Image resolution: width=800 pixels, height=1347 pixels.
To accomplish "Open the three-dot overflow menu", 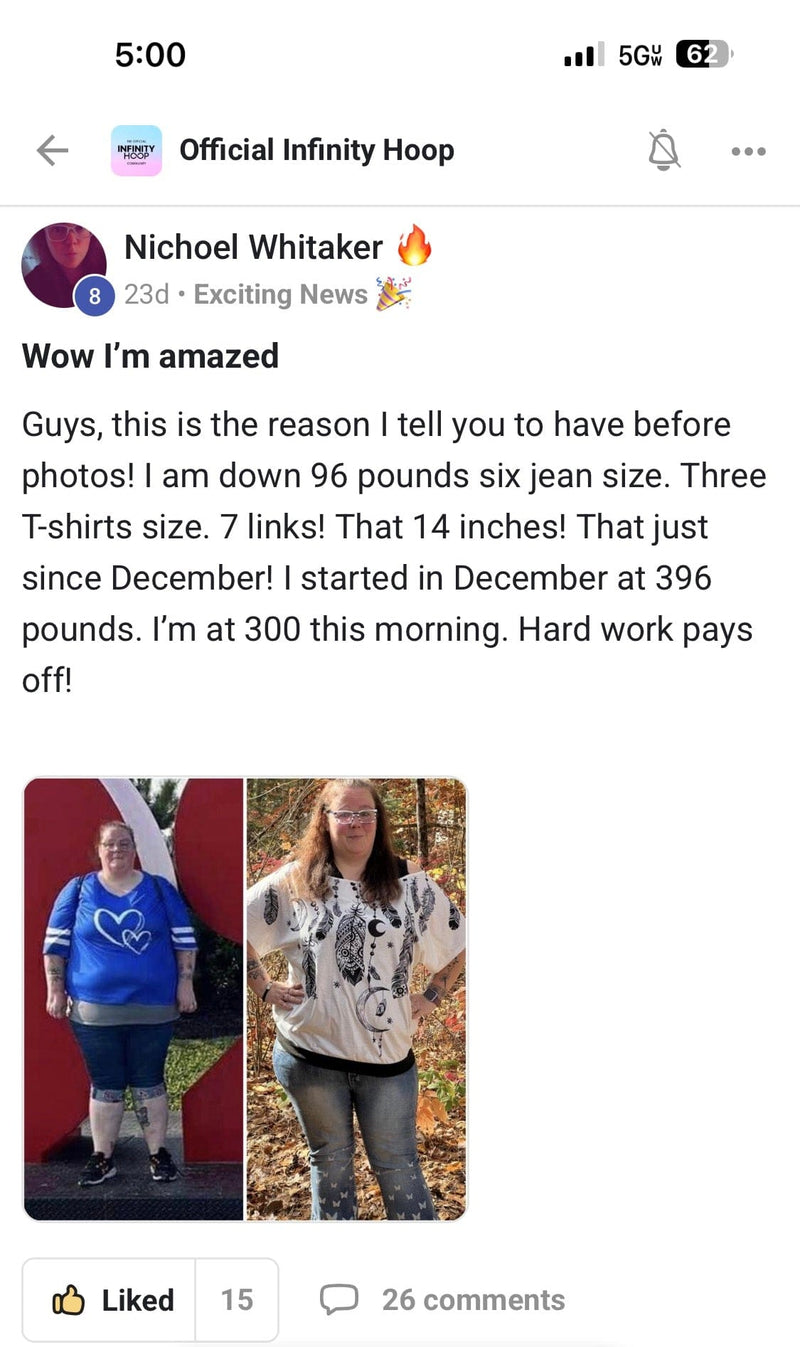I will click(x=748, y=152).
